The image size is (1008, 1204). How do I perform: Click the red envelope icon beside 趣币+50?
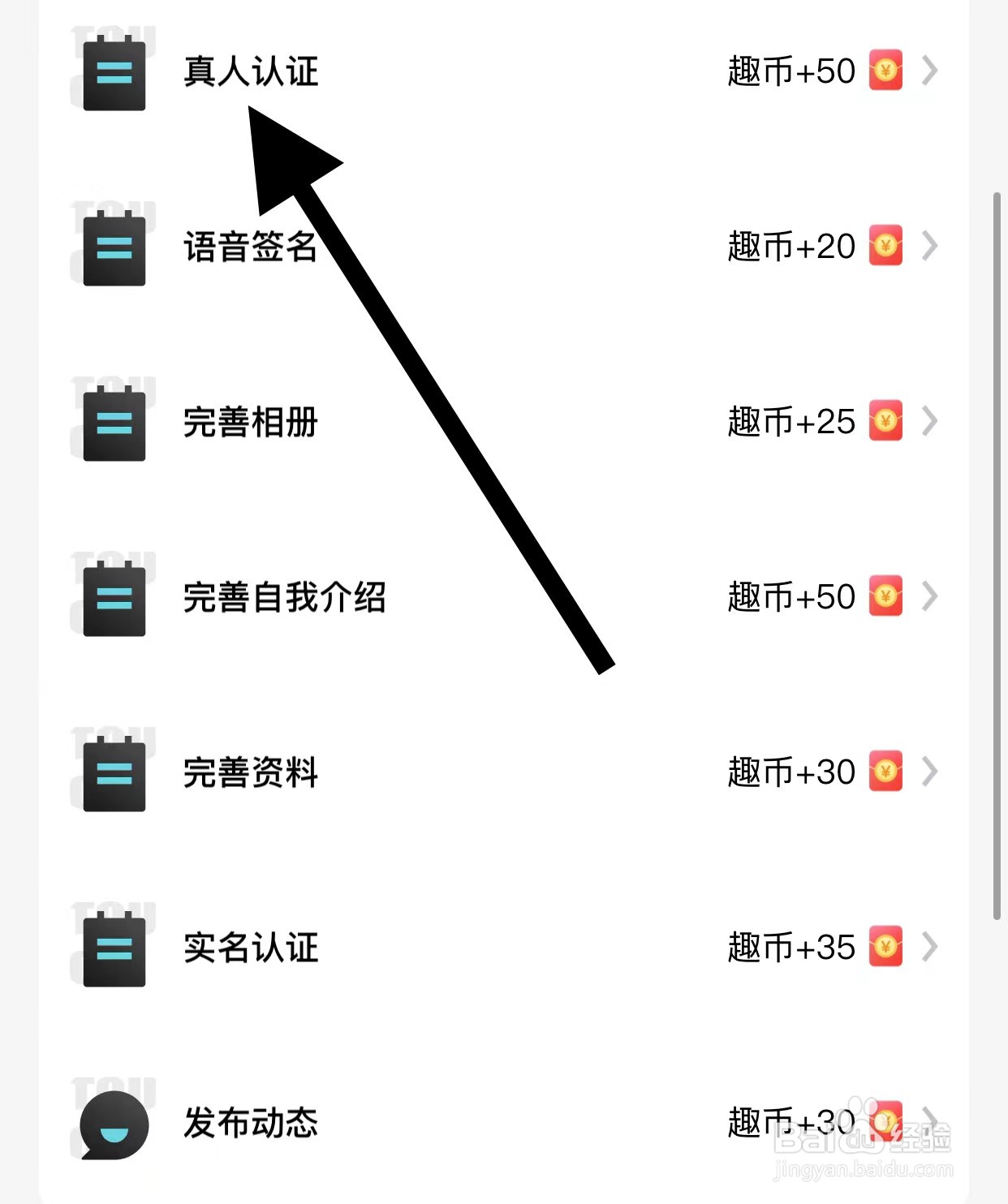tap(887, 71)
